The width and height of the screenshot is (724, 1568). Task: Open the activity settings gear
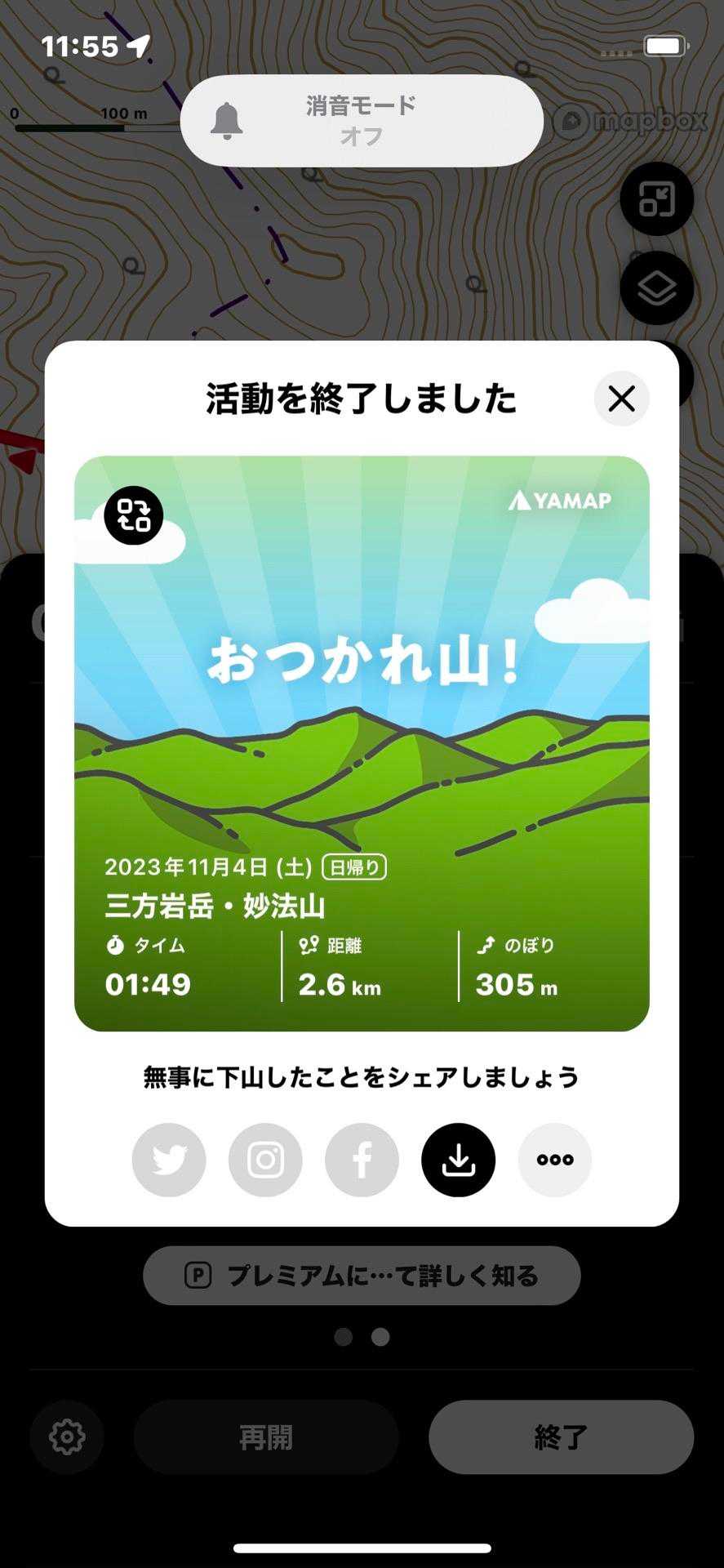pos(67,1437)
